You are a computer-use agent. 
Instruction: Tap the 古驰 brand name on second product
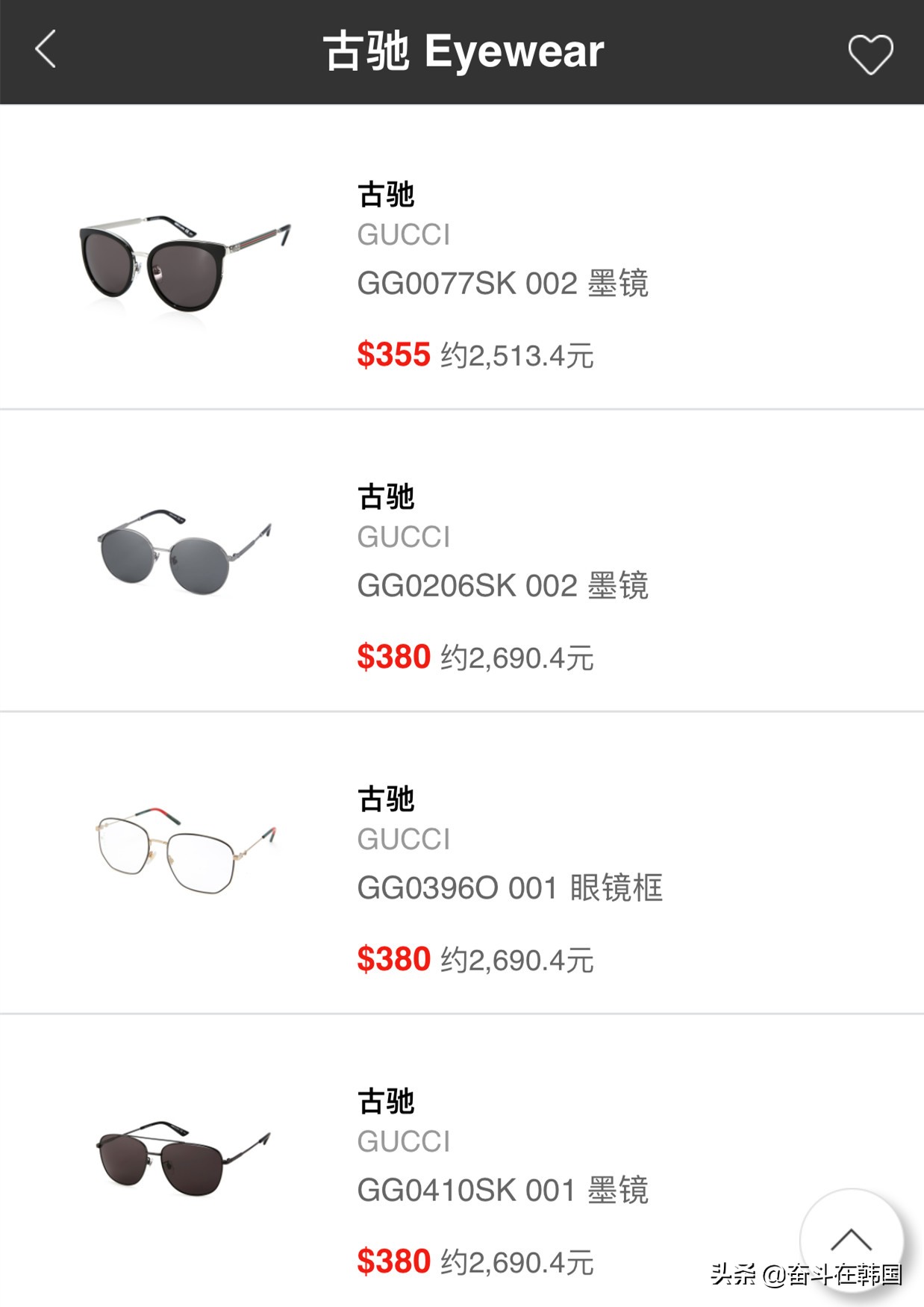pos(387,496)
